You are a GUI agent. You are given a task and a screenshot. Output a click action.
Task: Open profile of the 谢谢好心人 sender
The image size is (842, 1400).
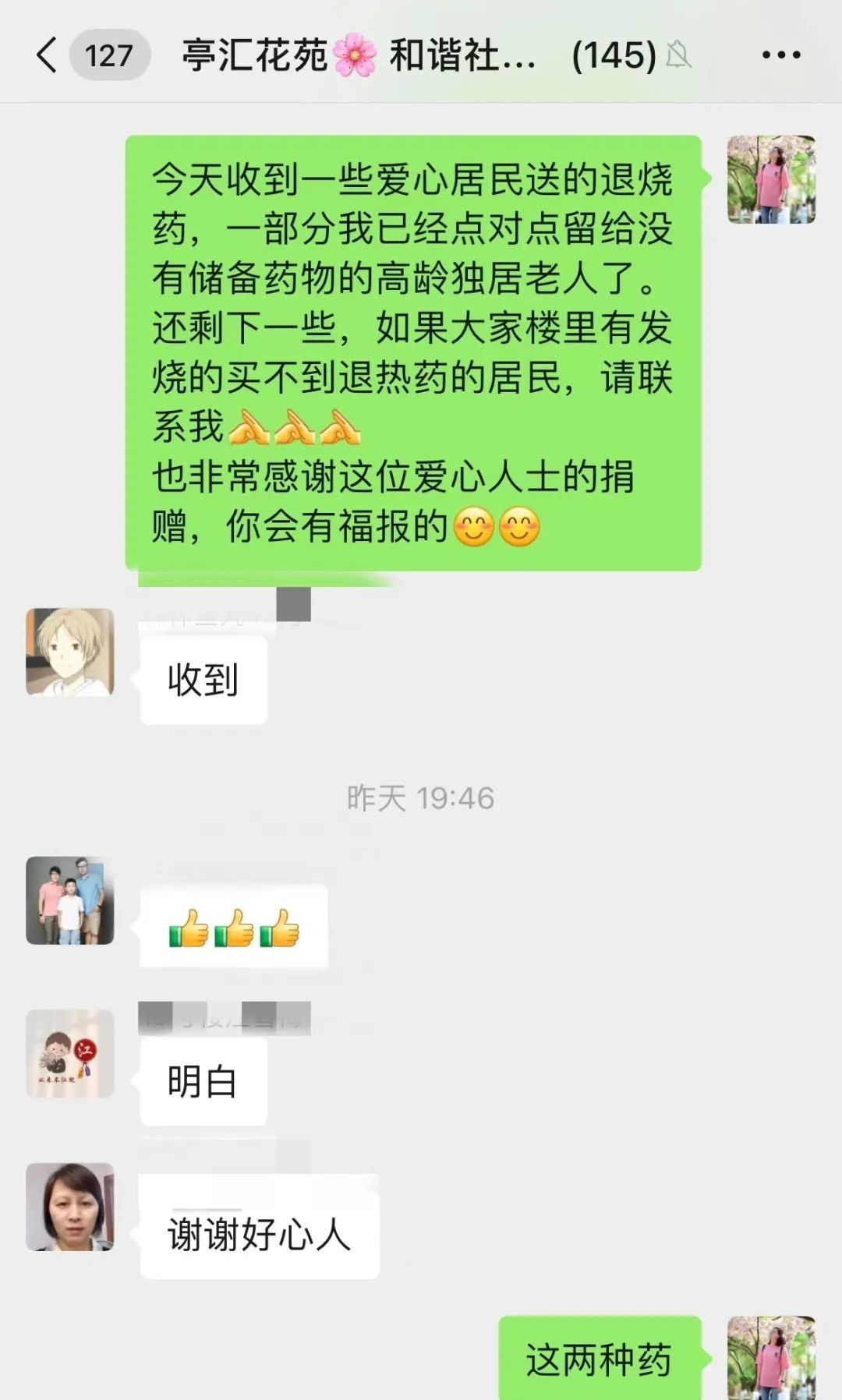pos(70,1207)
